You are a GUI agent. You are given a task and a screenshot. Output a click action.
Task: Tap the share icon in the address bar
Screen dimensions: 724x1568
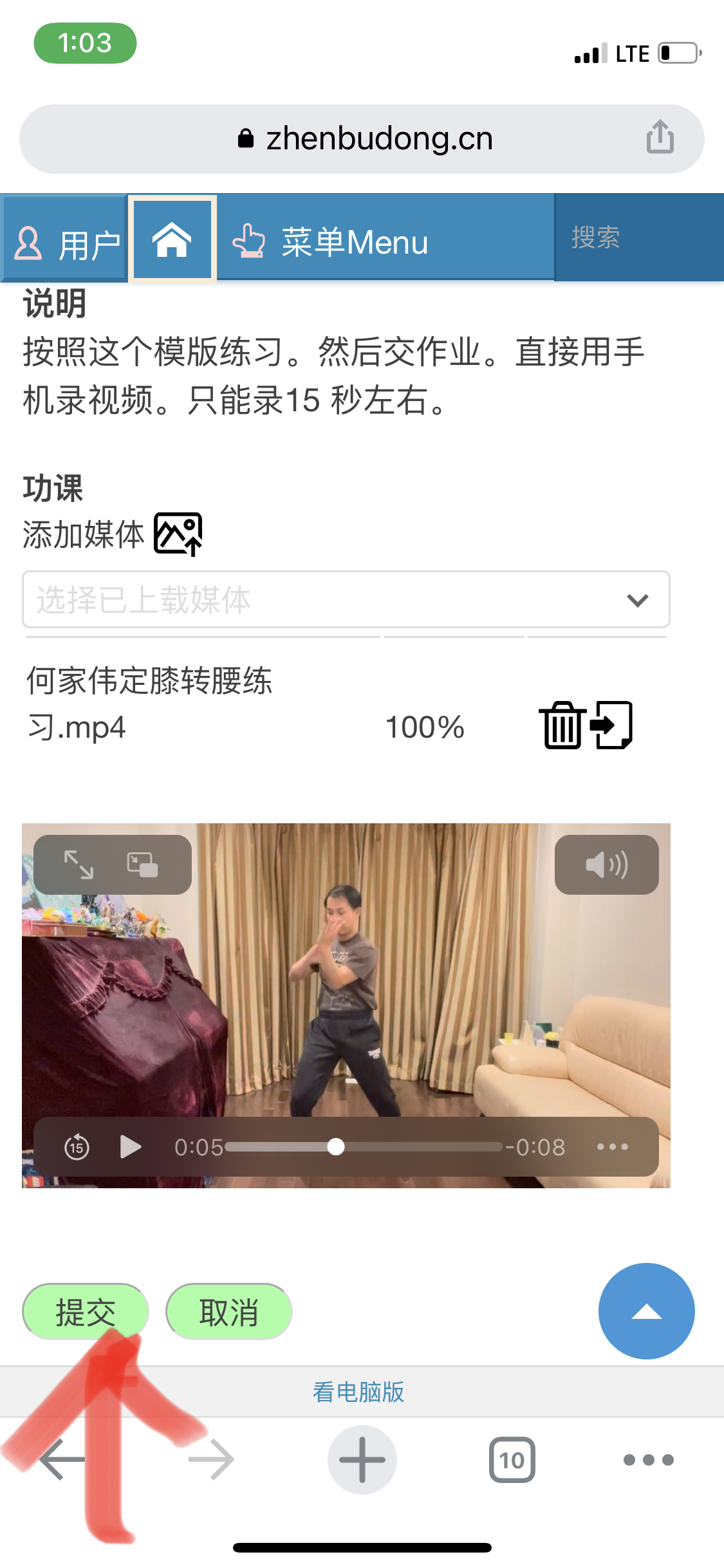660,137
